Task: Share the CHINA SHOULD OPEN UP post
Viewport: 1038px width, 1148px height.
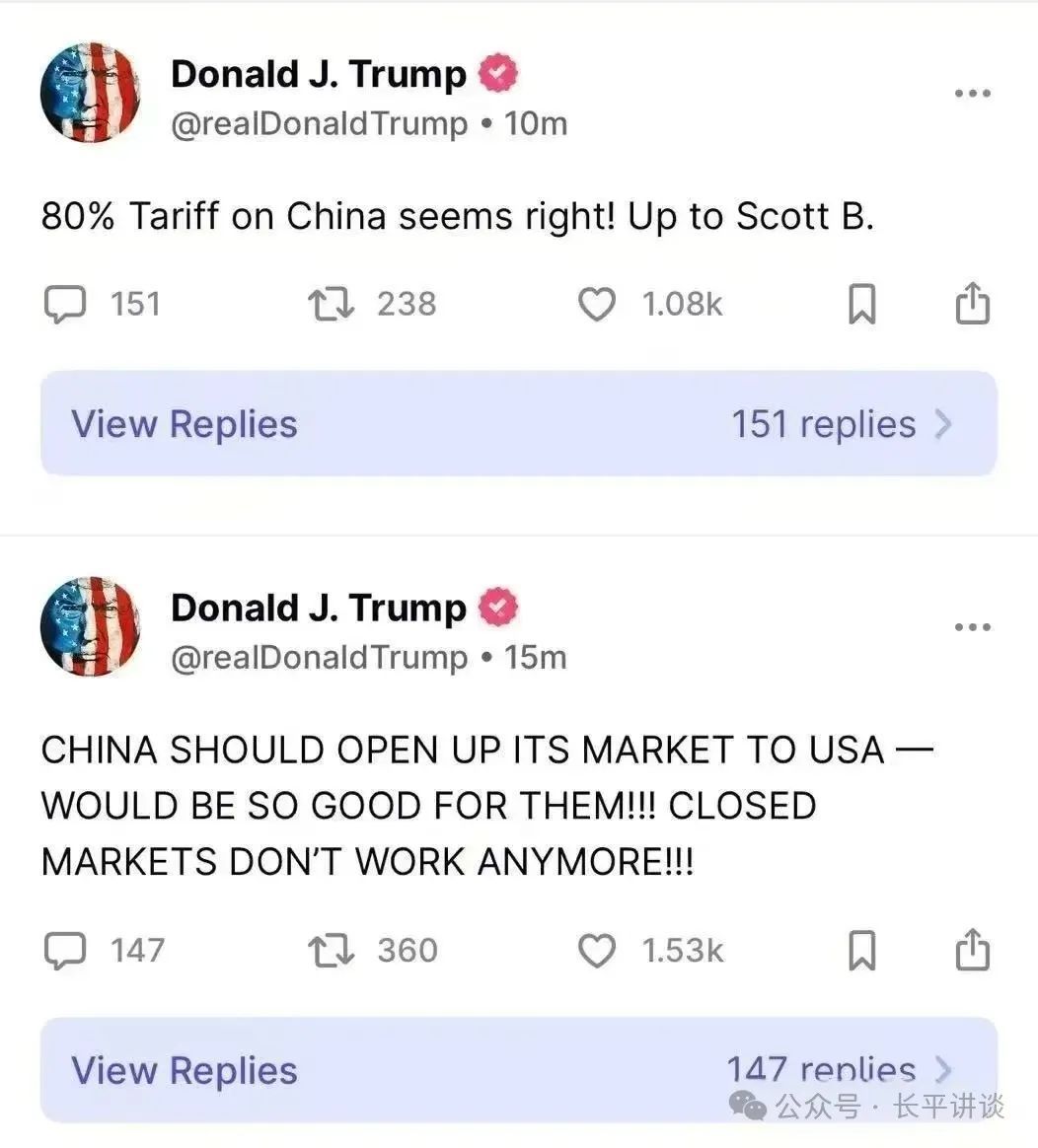Action: tap(972, 950)
